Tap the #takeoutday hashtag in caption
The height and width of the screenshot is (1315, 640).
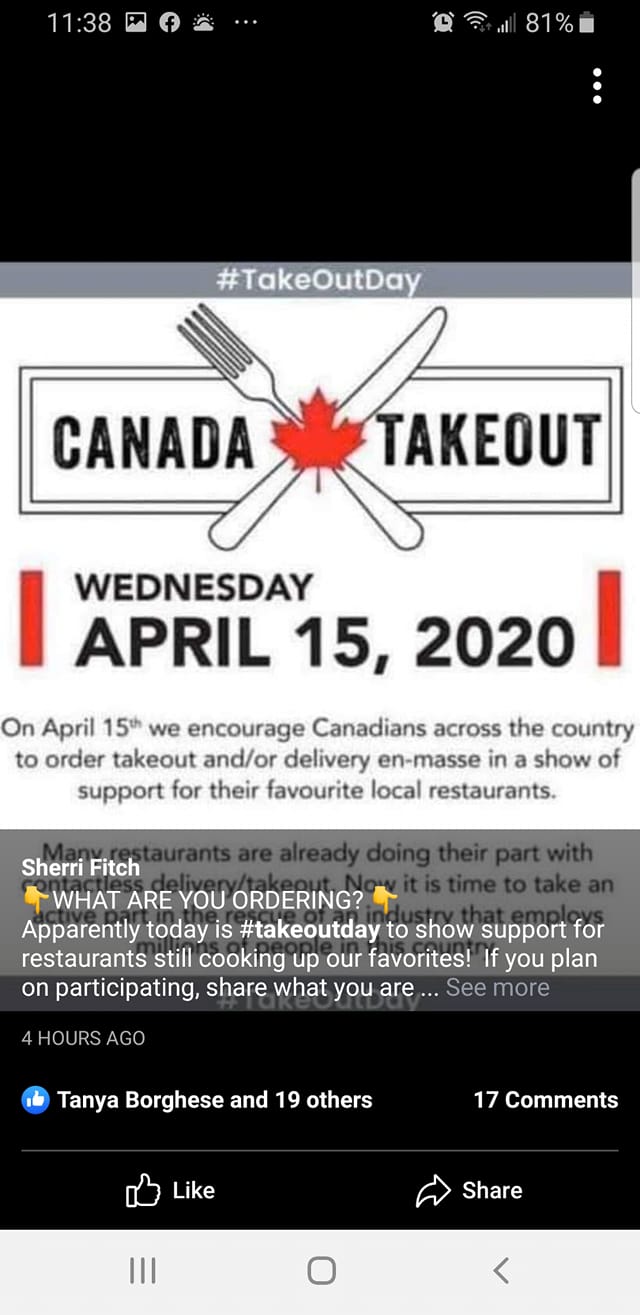point(310,929)
